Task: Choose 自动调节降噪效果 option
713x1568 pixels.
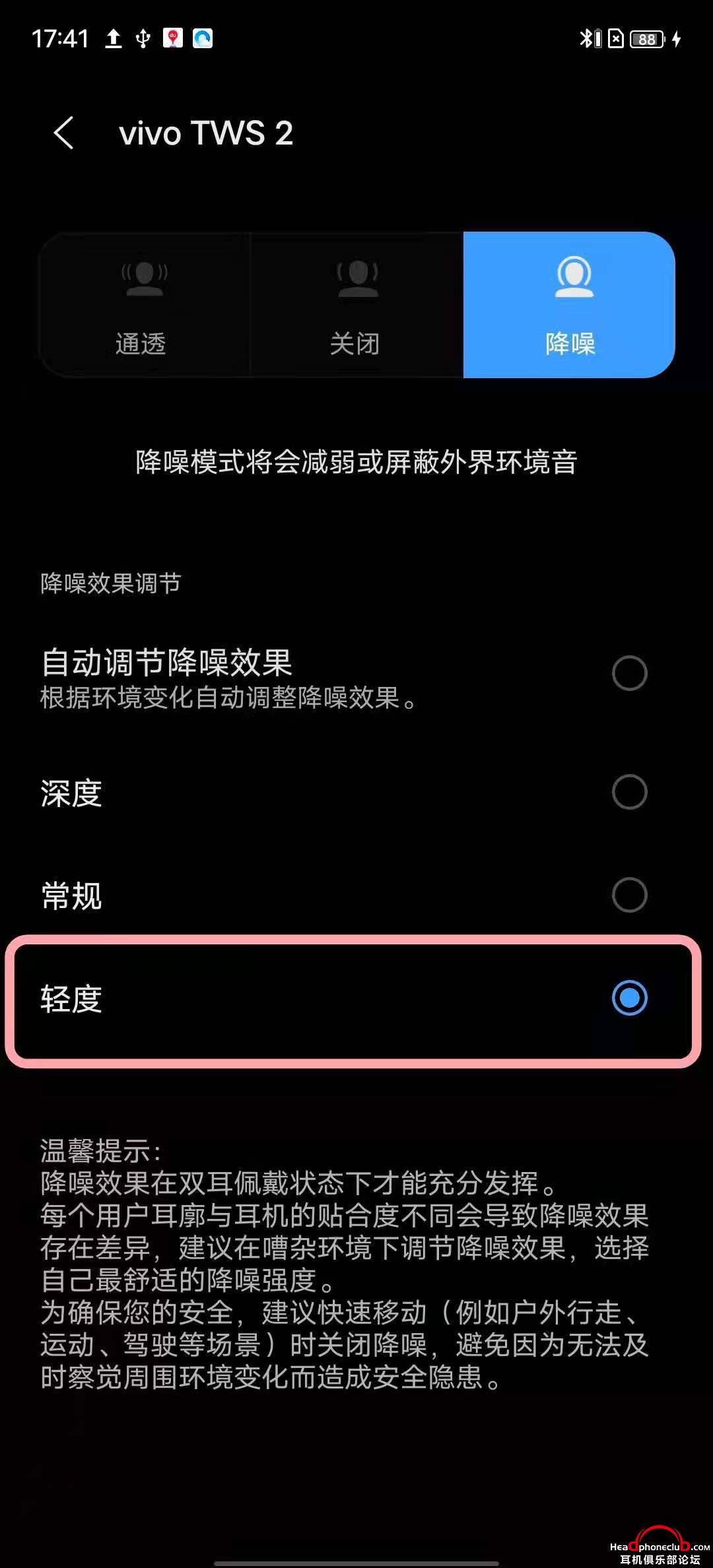Action: click(629, 673)
